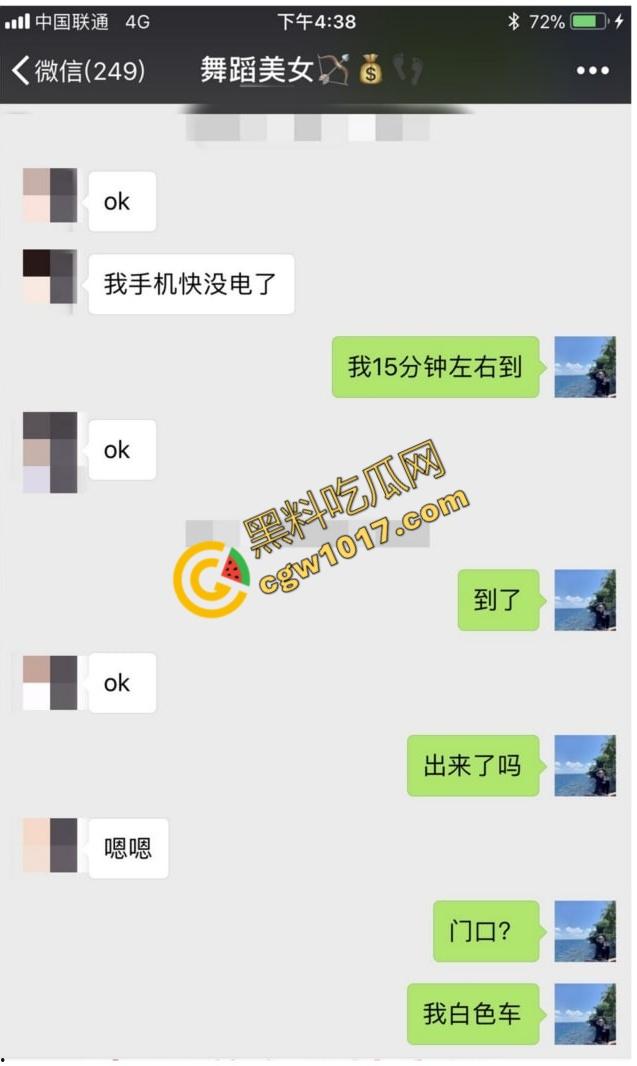
Task: Open sender's avatar beside '嗯嗯' message
Action: [x=49, y=846]
